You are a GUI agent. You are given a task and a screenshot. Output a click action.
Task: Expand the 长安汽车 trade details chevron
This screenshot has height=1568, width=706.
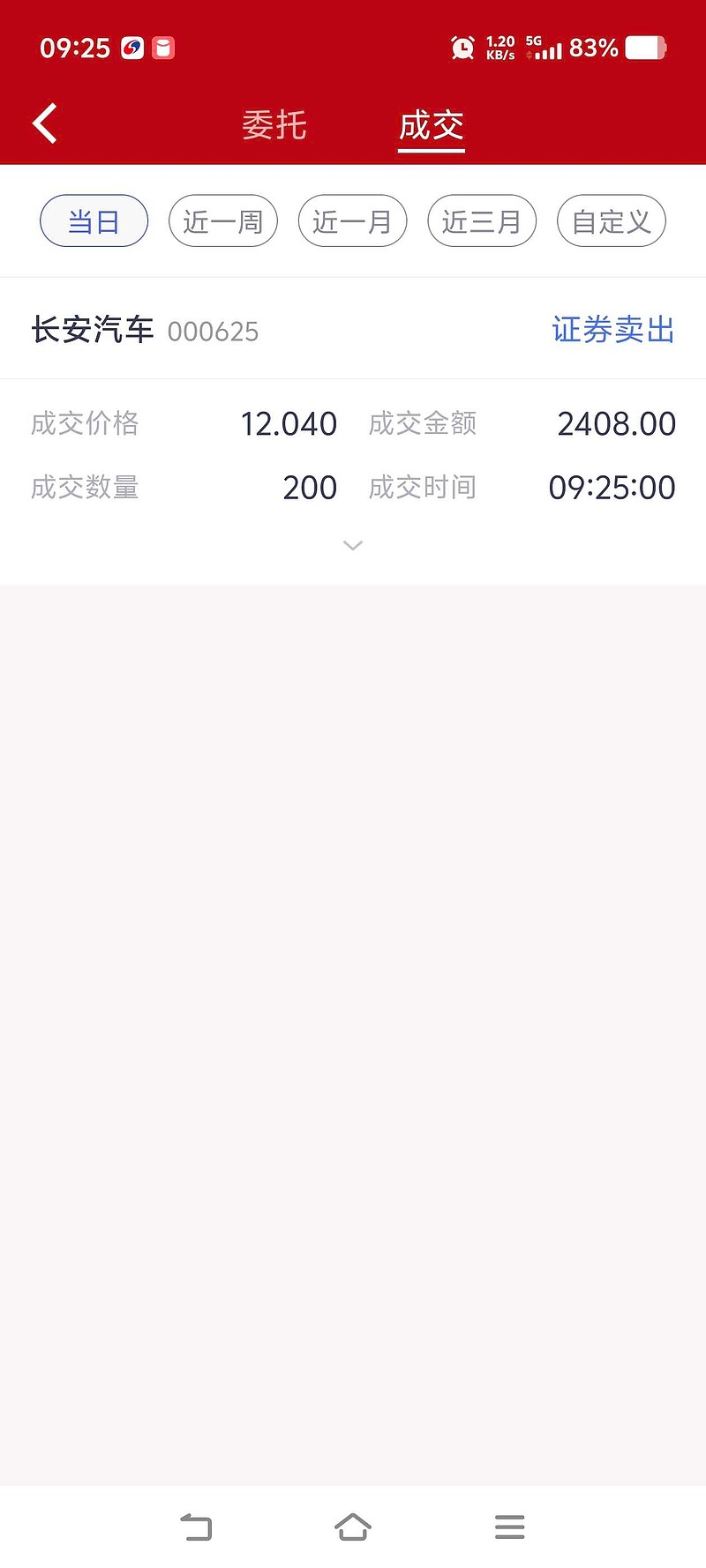tap(353, 546)
